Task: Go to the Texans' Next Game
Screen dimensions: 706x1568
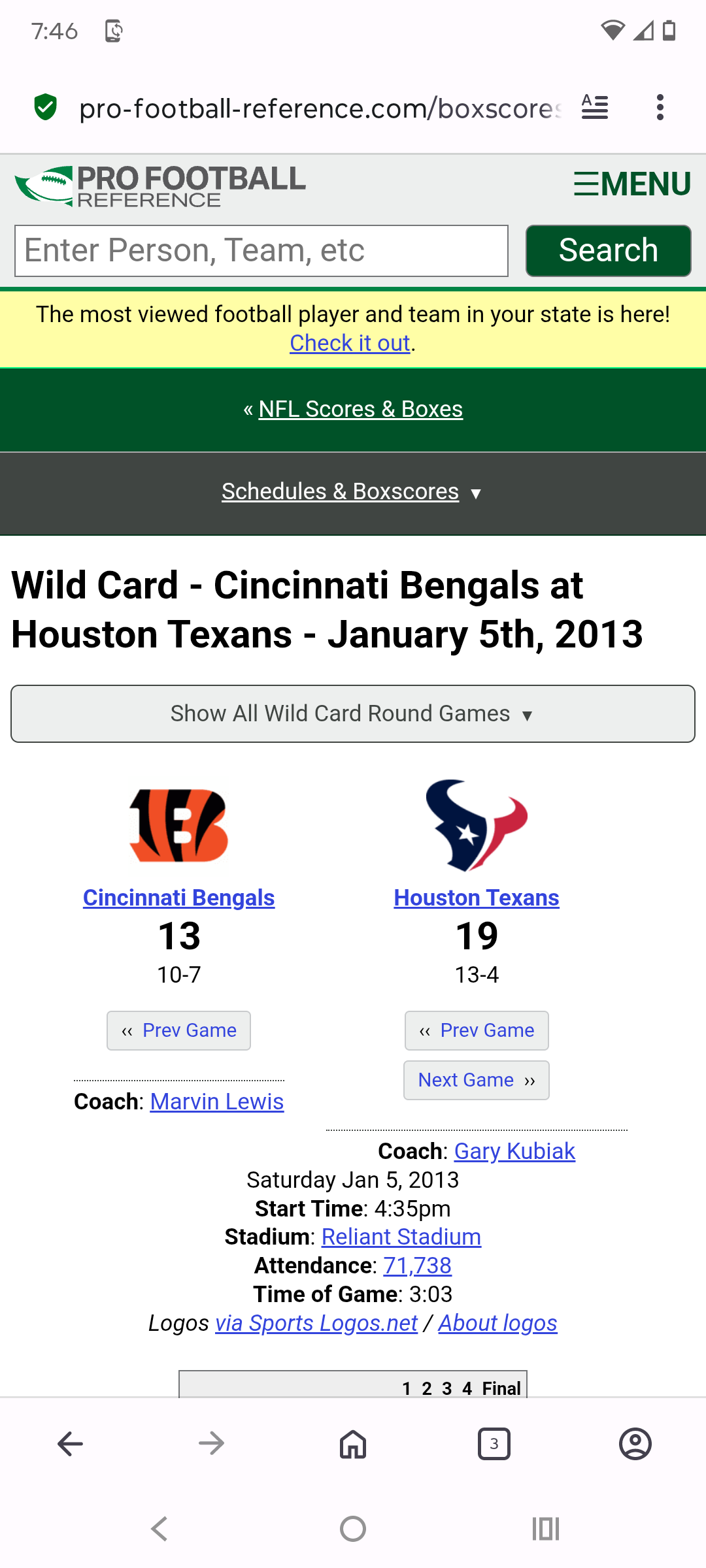Action: 477,1081
